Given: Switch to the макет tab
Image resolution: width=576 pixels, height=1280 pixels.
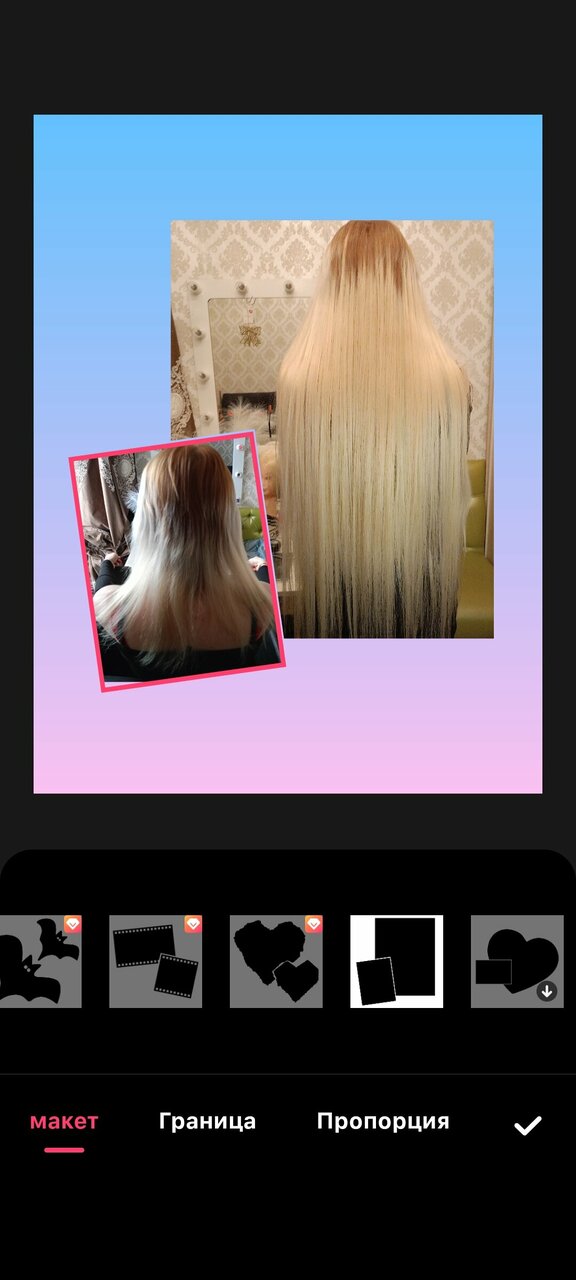Looking at the screenshot, I should (x=64, y=1121).
